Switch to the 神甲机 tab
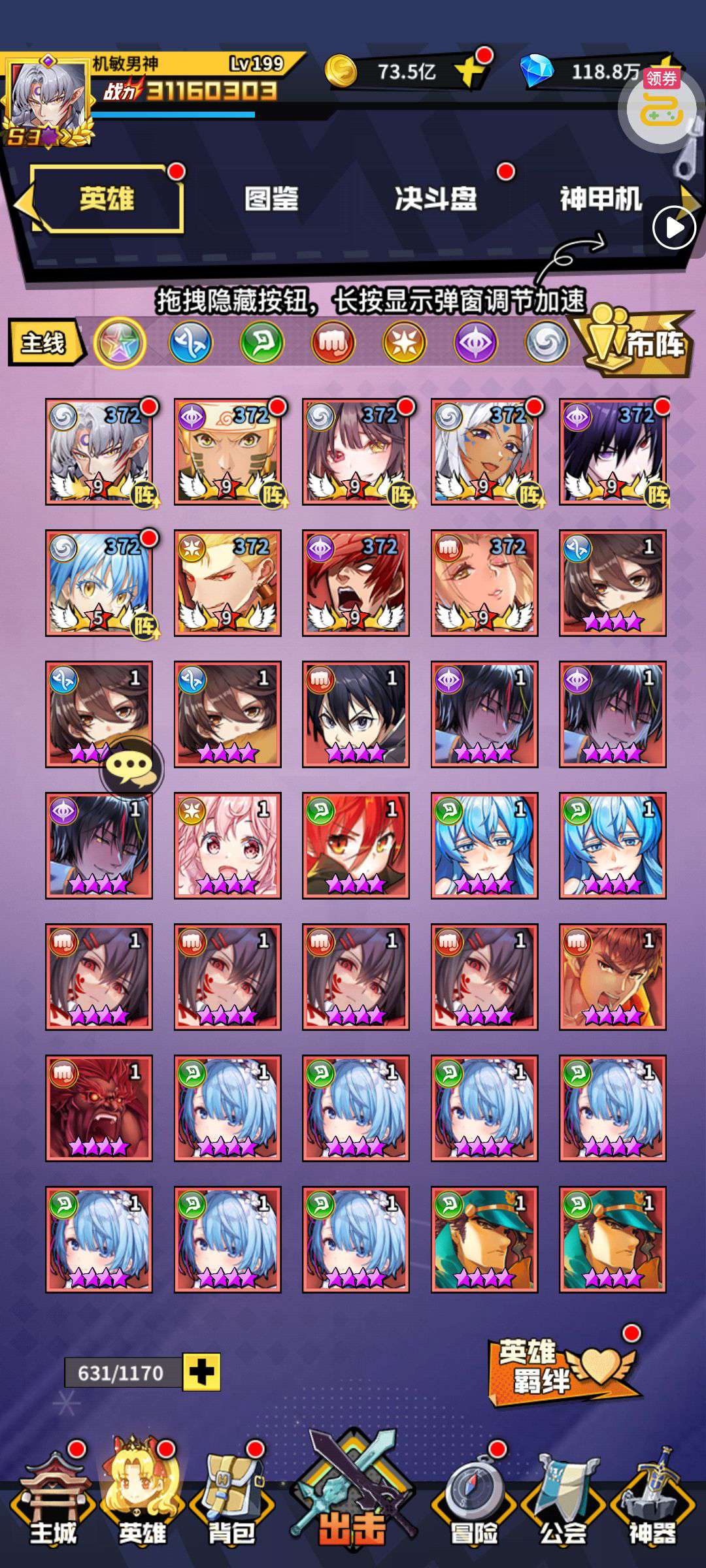This screenshot has height=1568, width=706. pos(600,199)
